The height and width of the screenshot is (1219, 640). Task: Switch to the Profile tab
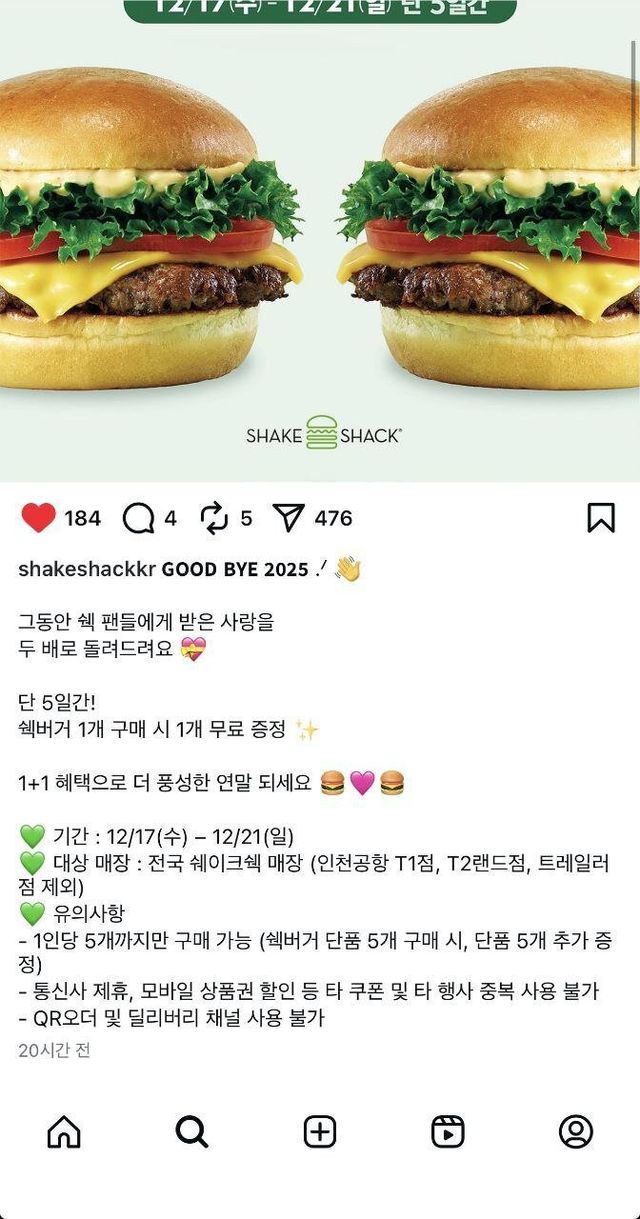point(576,1132)
